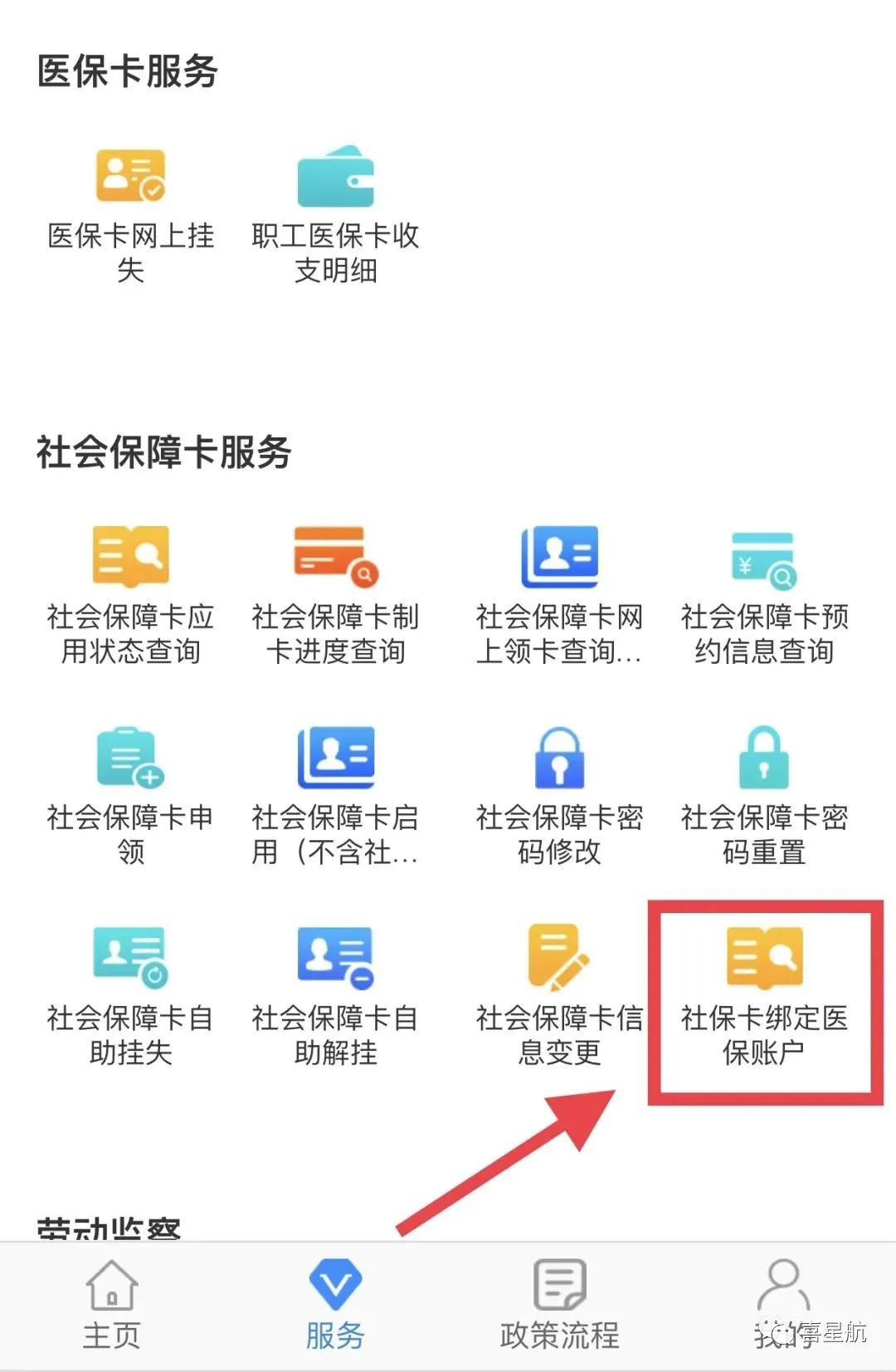This screenshot has height=1372, width=896.
Task: Open 社会保障卡密码重置 service
Action: (x=763, y=758)
